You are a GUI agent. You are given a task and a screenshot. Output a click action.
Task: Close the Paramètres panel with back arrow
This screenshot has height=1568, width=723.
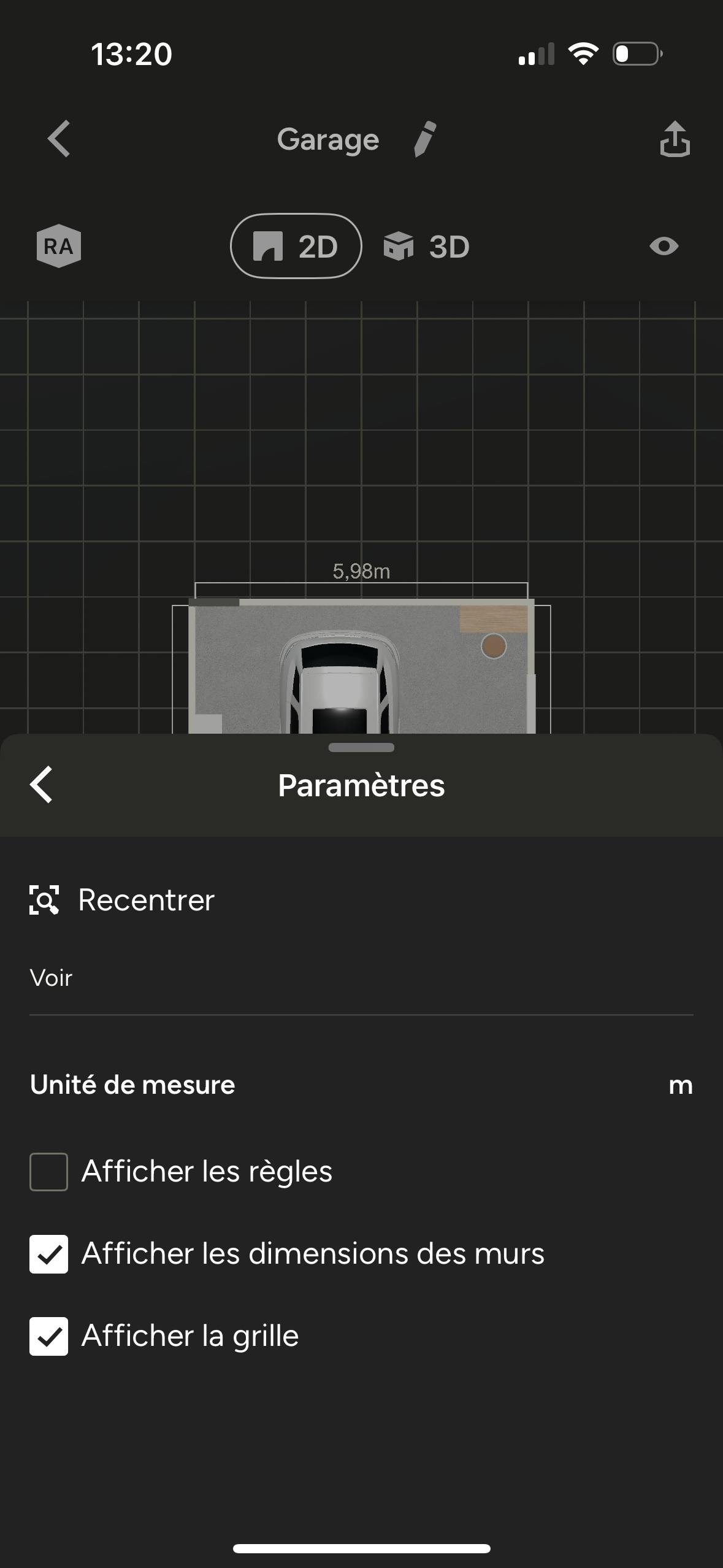pos(42,785)
